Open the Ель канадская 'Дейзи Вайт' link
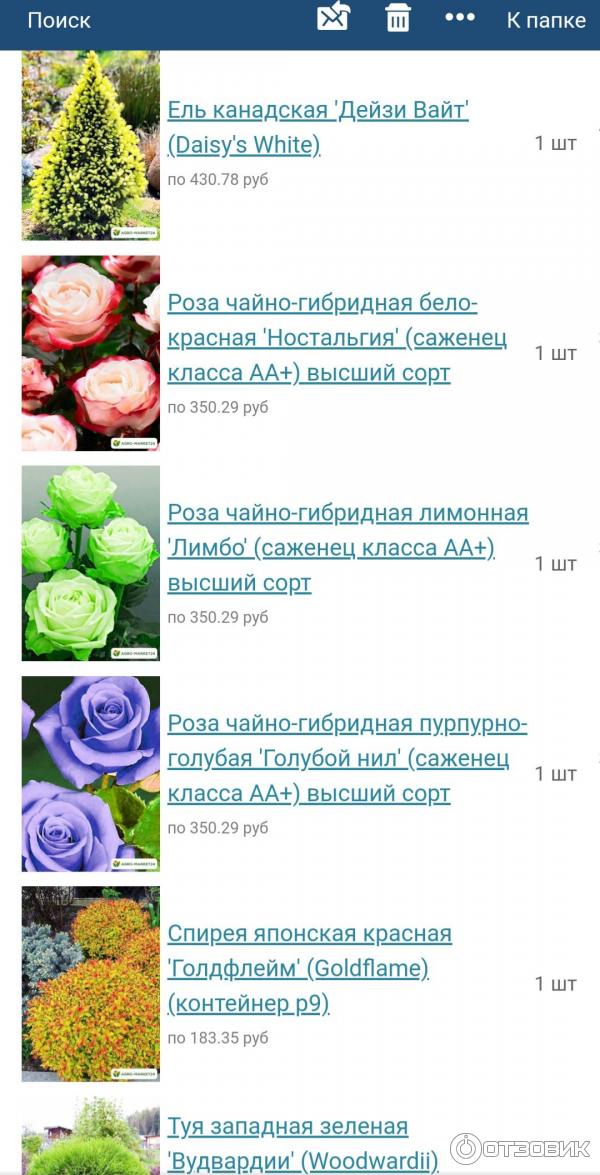600x1175 pixels. [x=317, y=127]
